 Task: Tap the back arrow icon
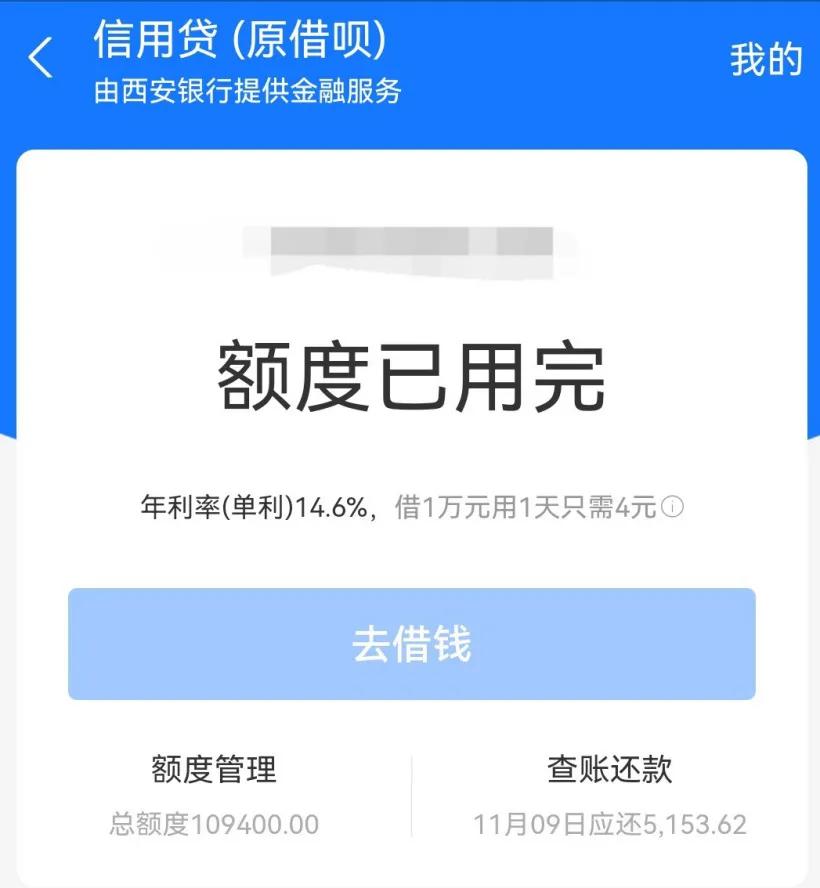(x=40, y=60)
